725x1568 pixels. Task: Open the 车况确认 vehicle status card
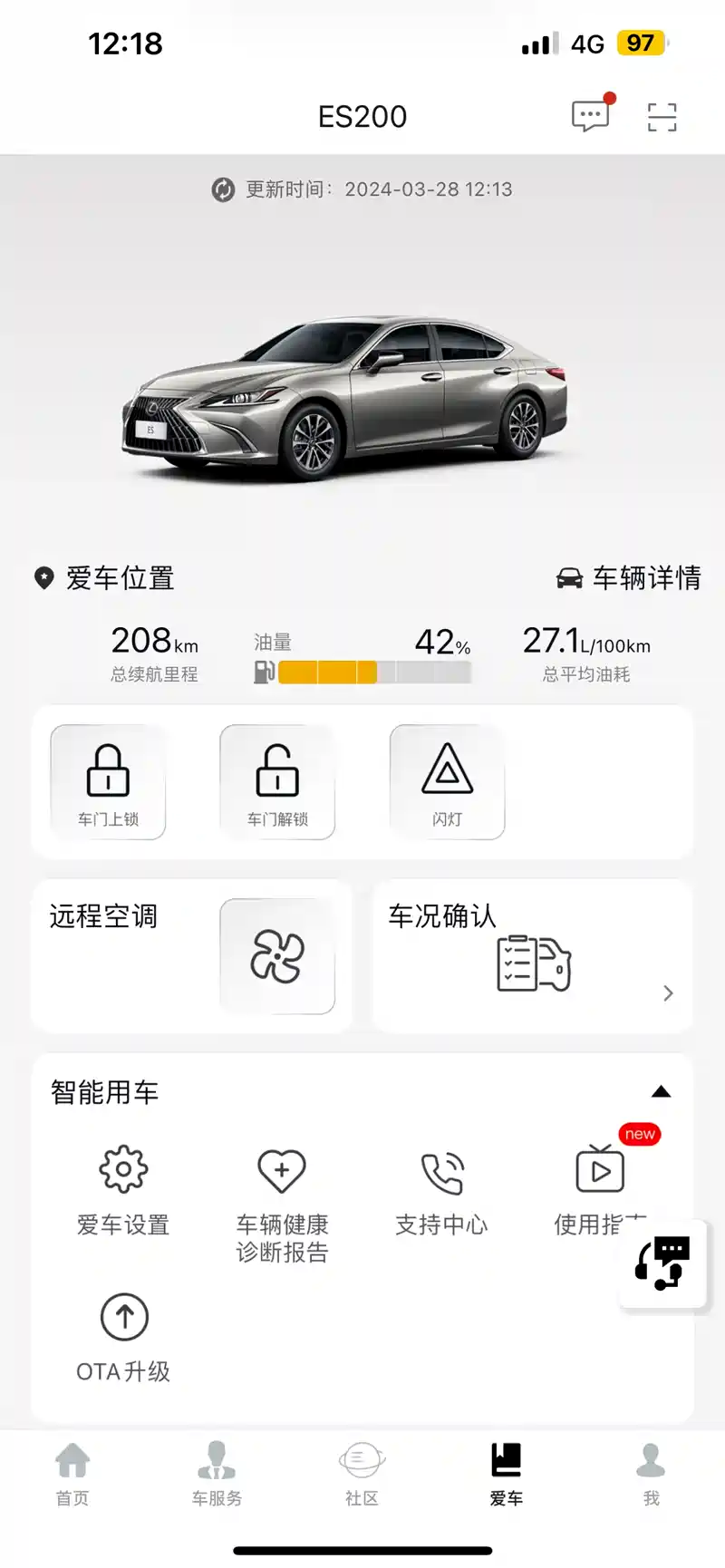click(x=533, y=955)
